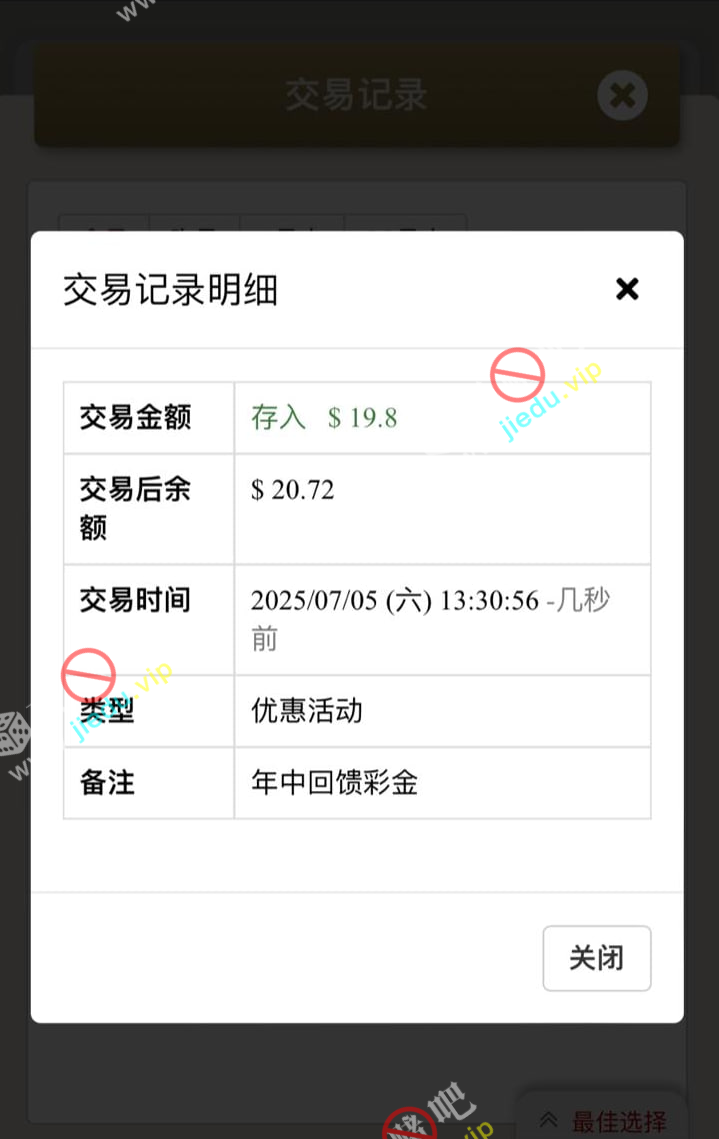The image size is (719, 1139).
Task: Expand the 最佳选择 panel
Action: 603,1120
